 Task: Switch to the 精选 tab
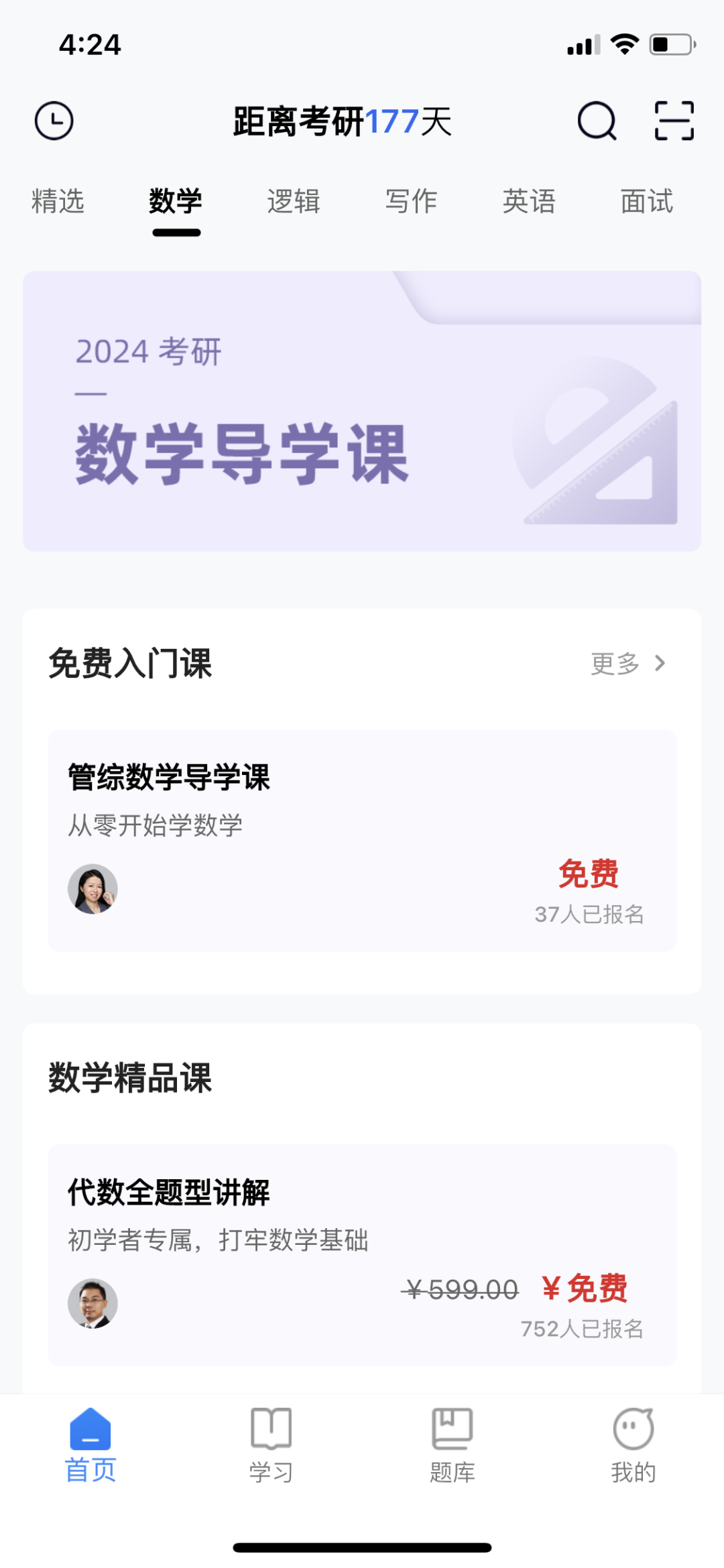(x=58, y=202)
